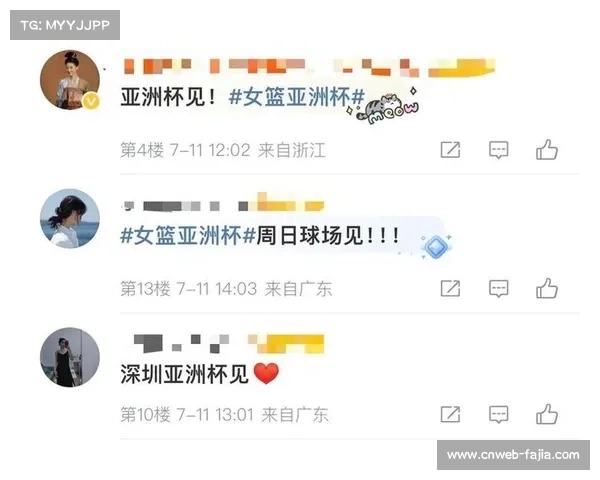Open the 4th floor commenter's avatar

point(69,78)
